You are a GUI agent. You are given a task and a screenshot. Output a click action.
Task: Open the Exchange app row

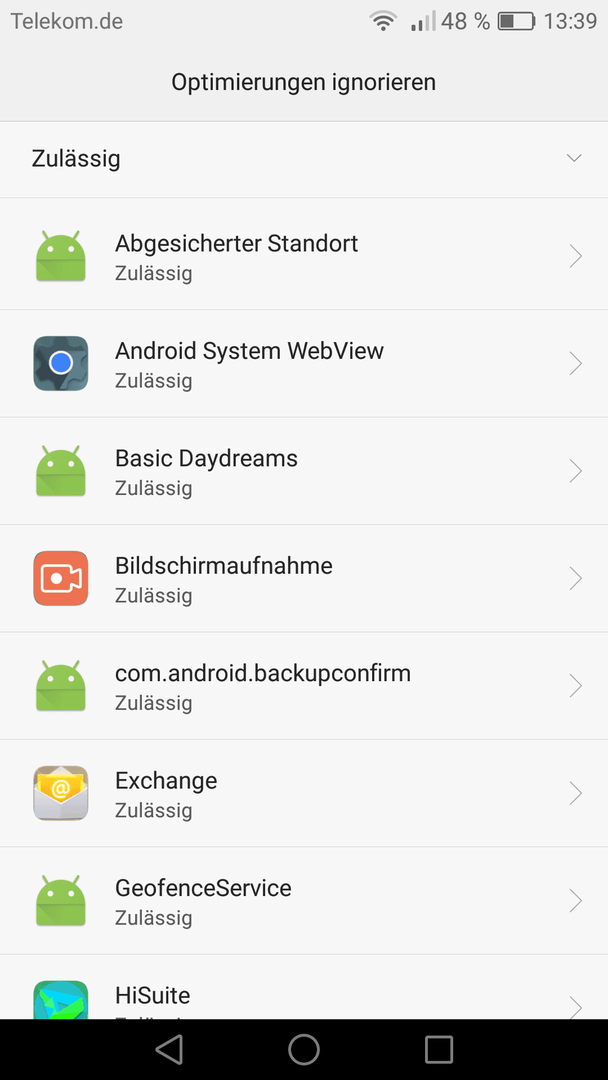(x=304, y=793)
